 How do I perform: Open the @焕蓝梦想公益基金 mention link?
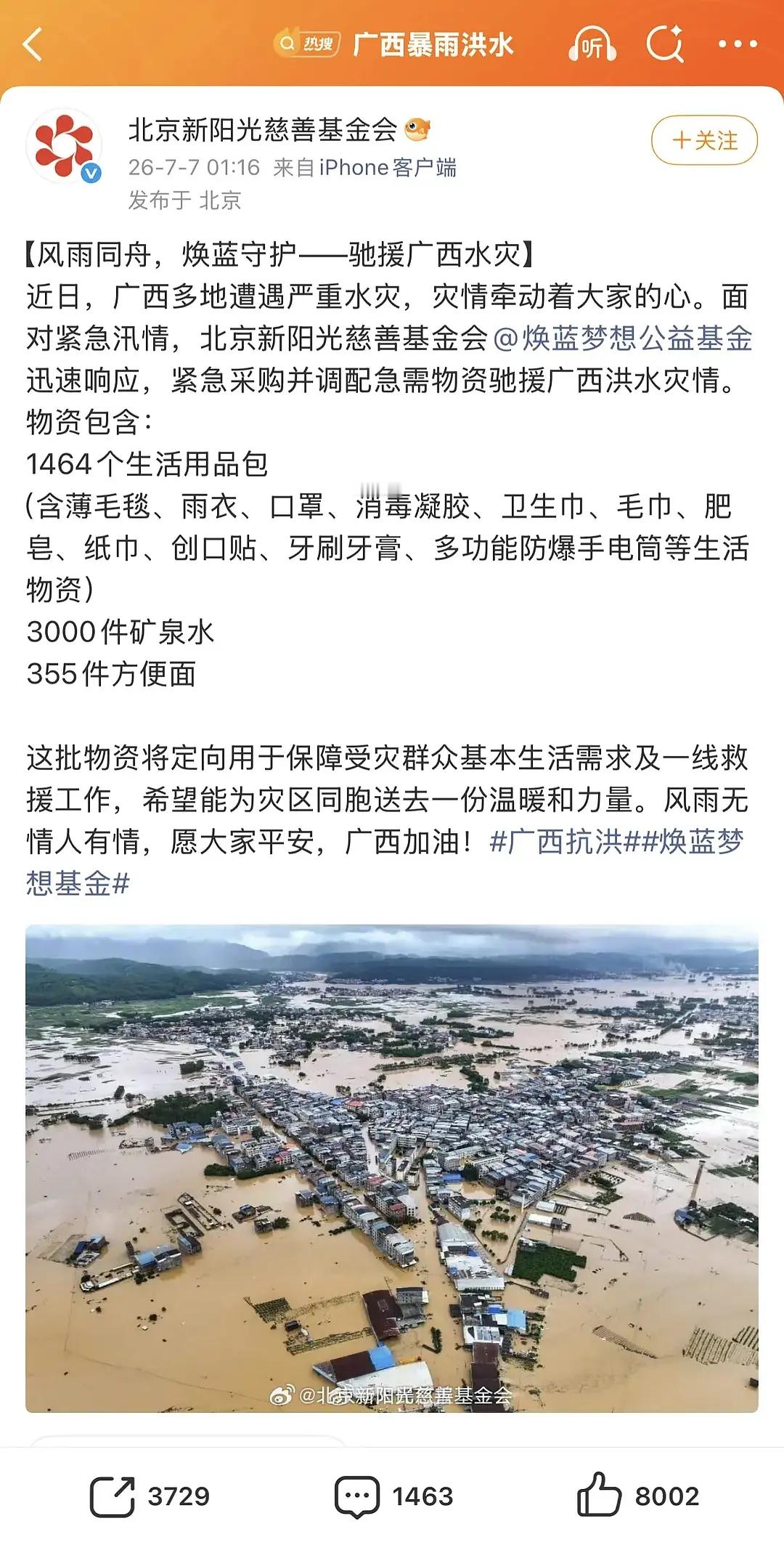[x=623, y=338]
